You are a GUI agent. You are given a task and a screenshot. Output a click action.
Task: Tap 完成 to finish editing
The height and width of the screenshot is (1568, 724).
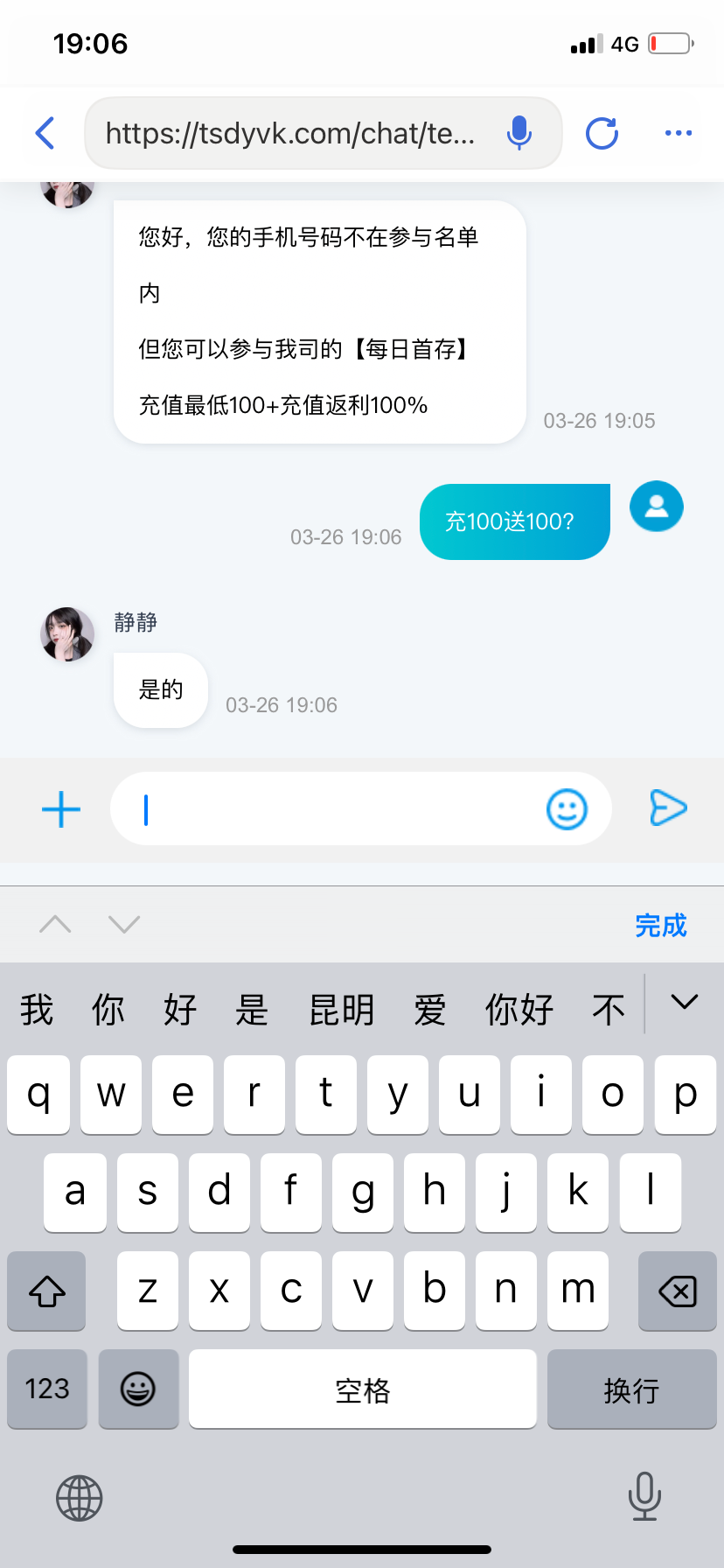[662, 926]
